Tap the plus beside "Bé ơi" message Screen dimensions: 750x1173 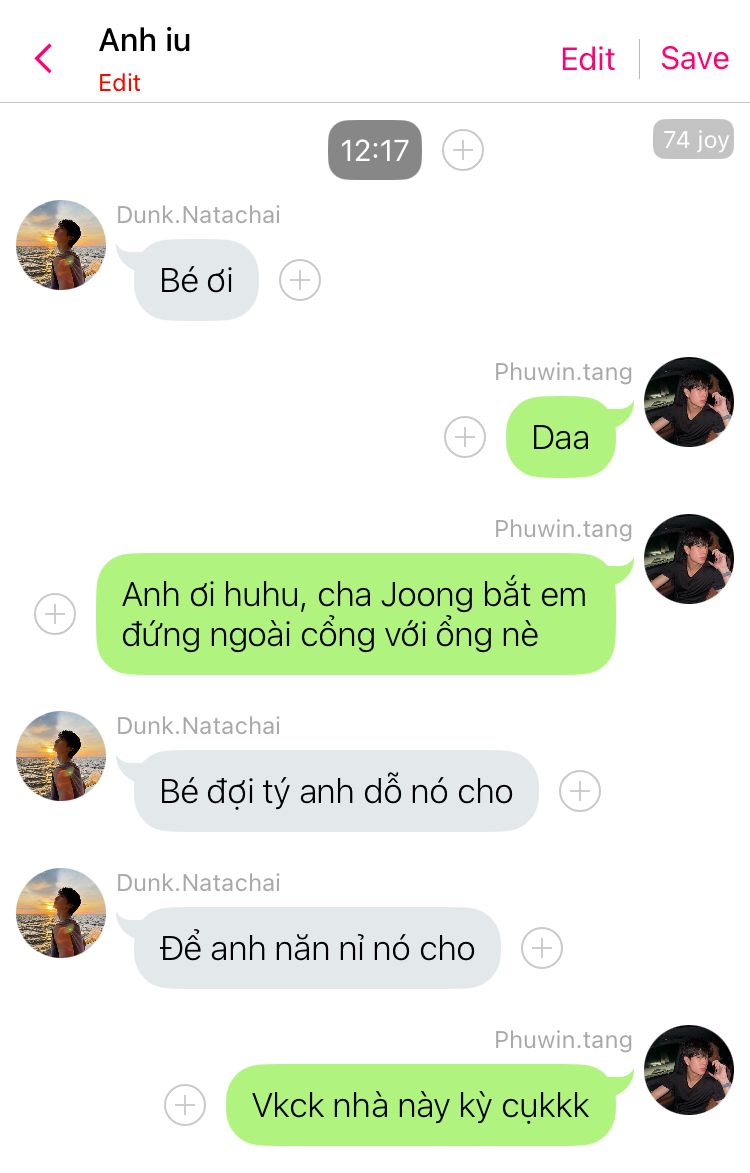(x=300, y=280)
